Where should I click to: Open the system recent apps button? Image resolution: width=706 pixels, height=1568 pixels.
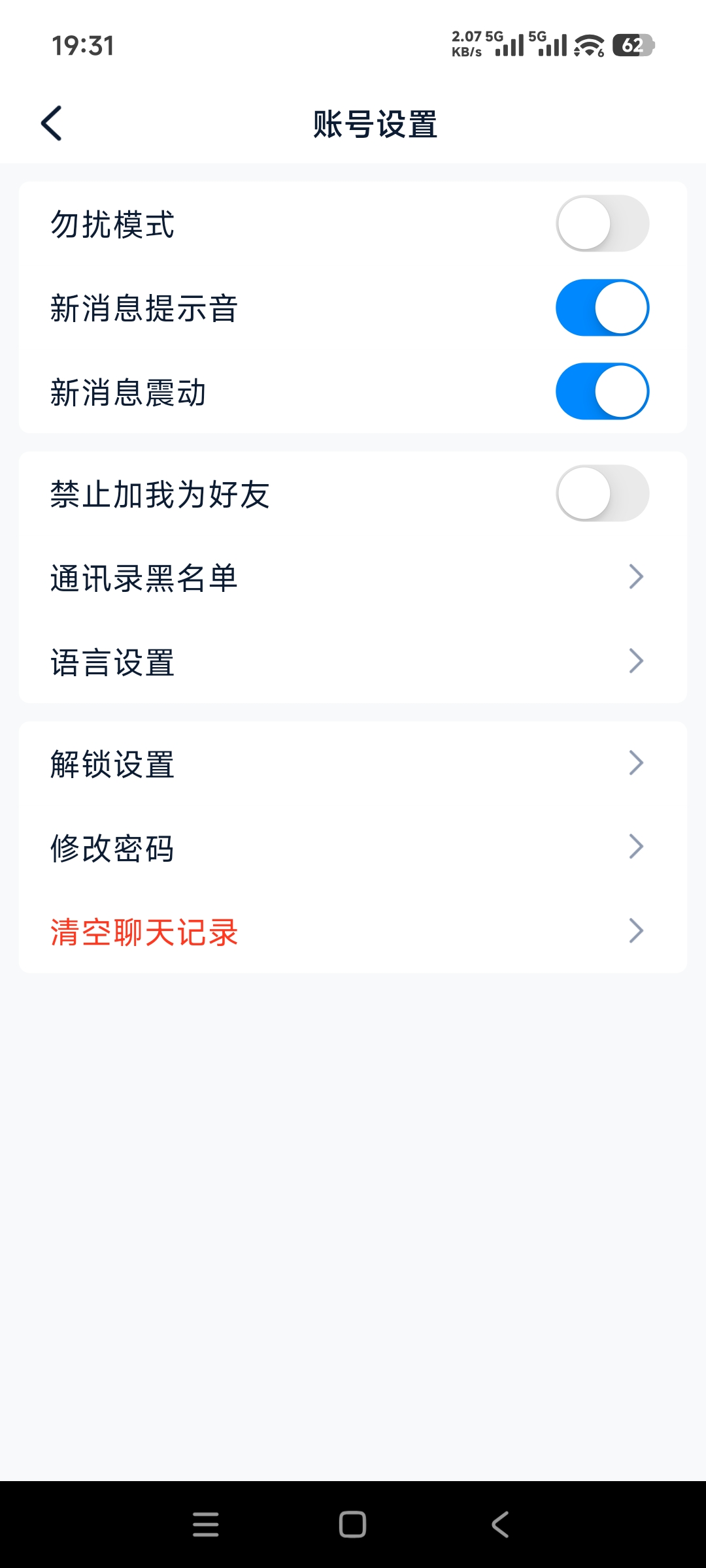[206, 1524]
